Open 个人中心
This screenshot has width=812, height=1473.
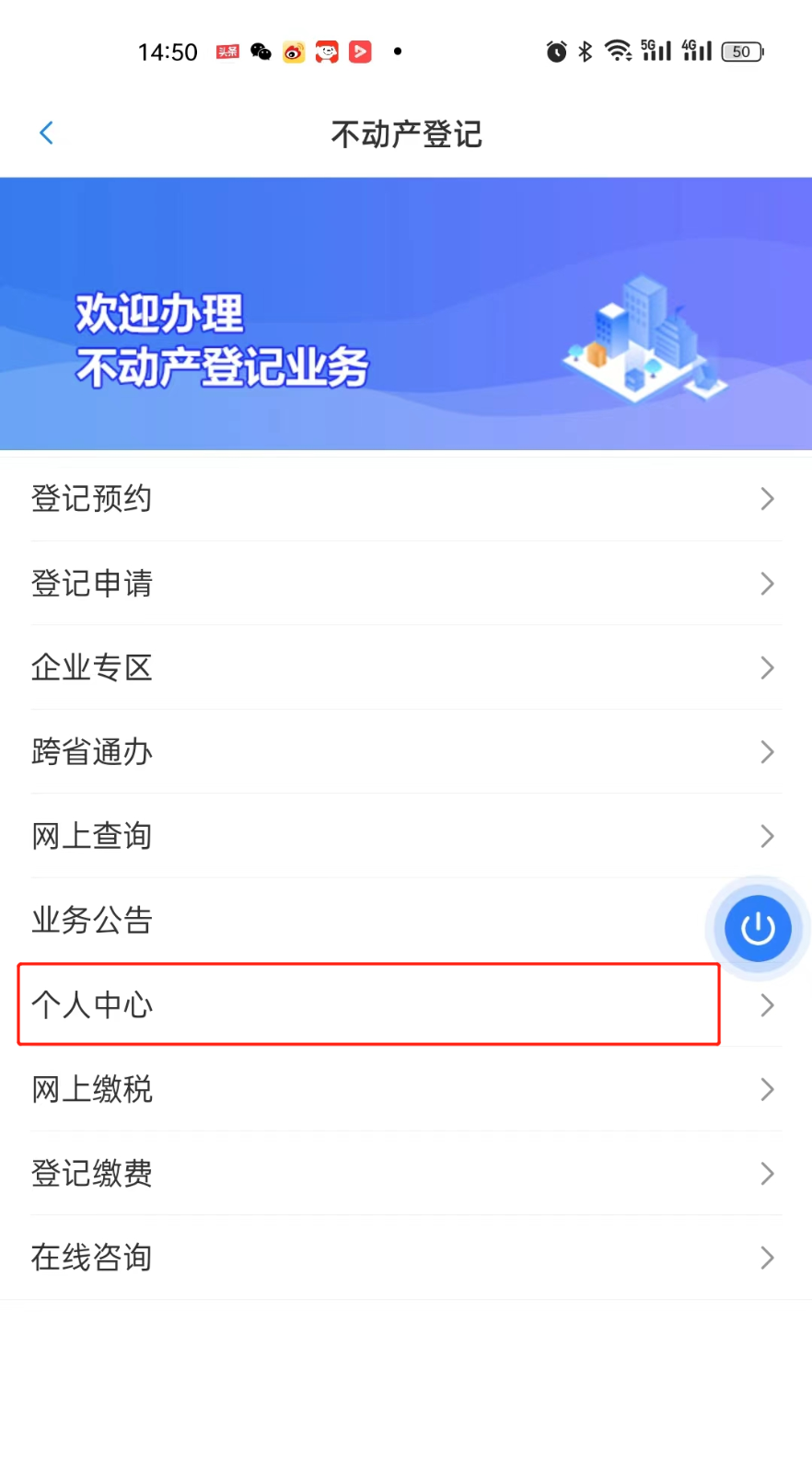point(406,1004)
